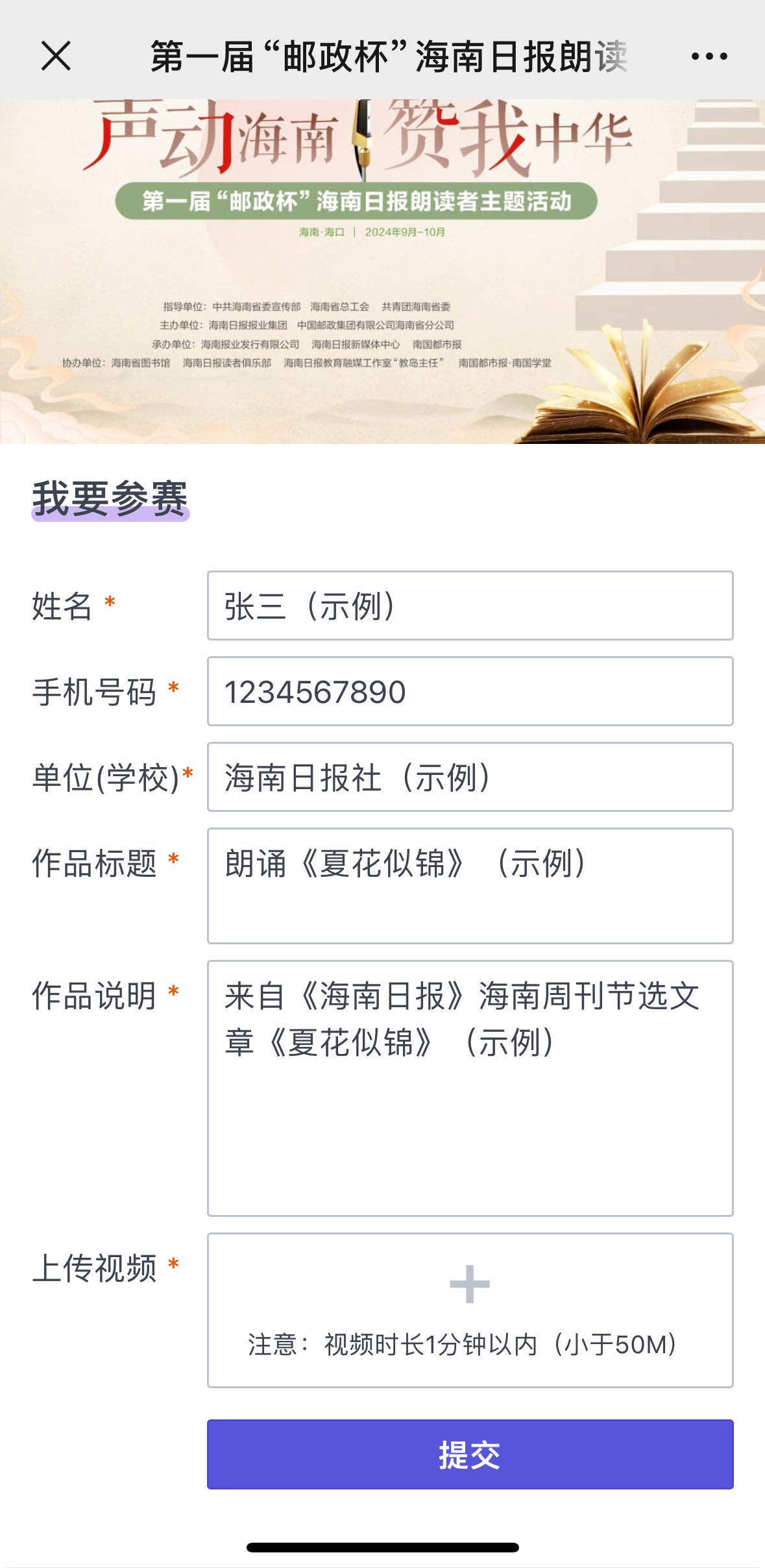Tap the 手机号码 phone number field
The width and height of the screenshot is (765, 1568).
(470, 691)
